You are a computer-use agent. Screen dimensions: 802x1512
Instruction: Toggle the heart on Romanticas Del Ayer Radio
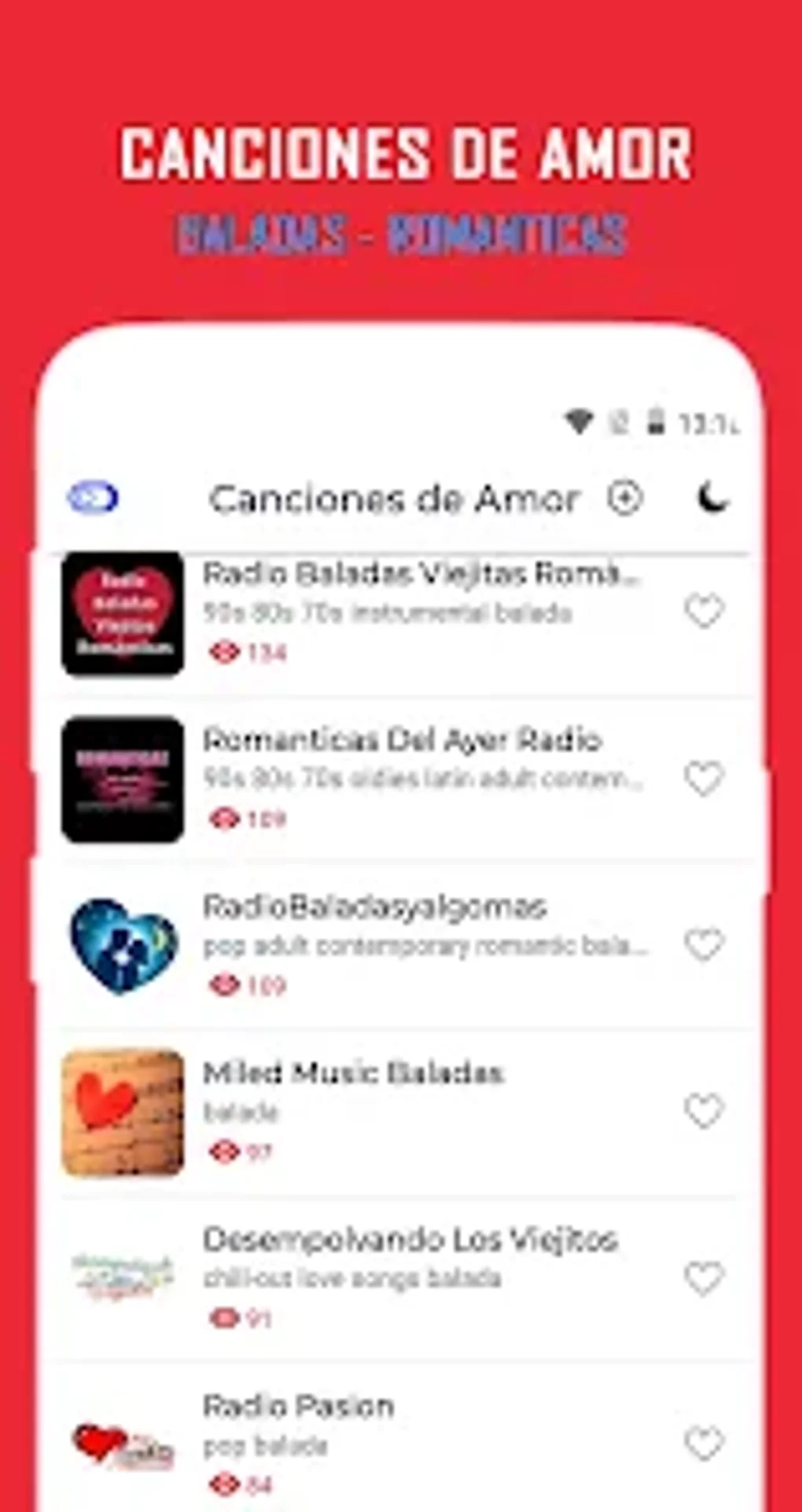pyautogui.click(x=705, y=779)
